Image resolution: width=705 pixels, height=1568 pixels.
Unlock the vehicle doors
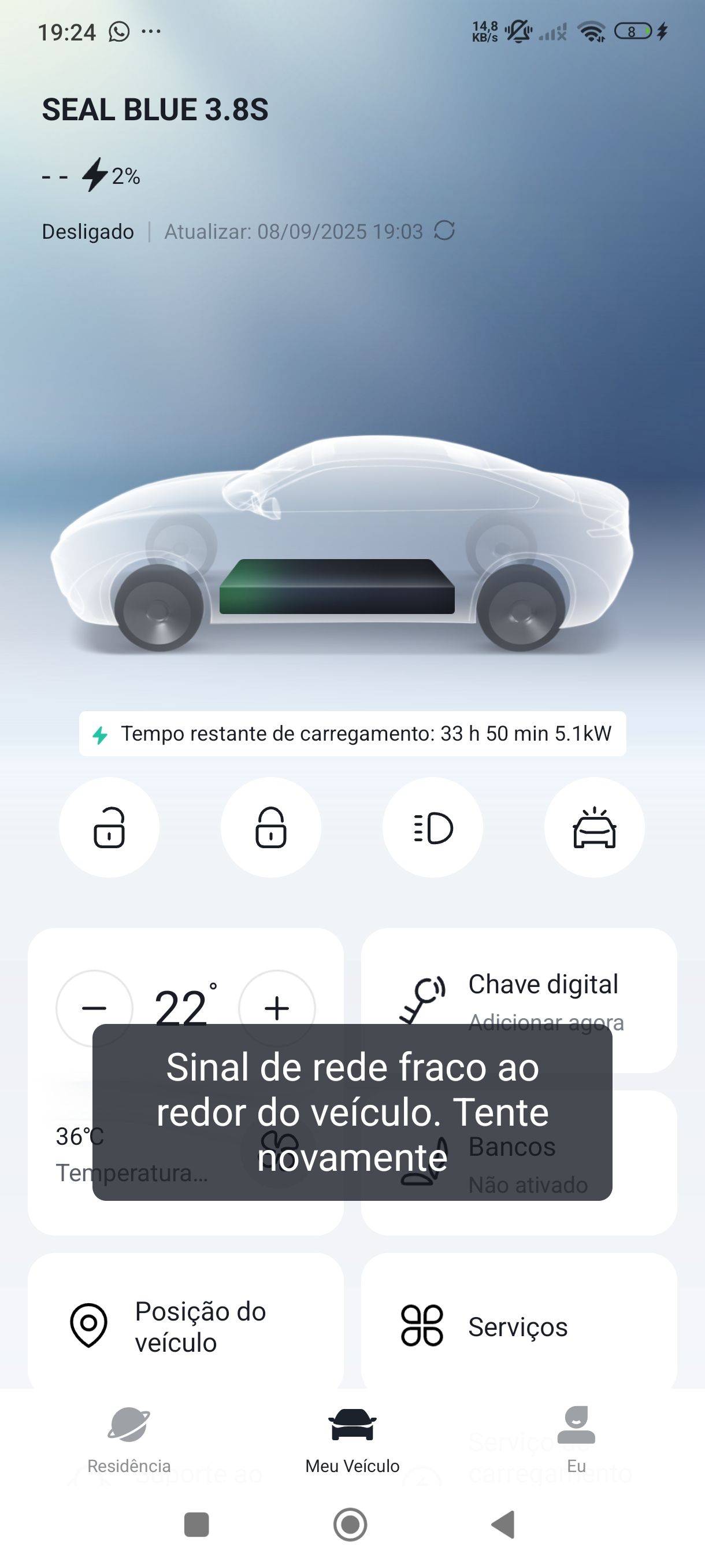(x=109, y=827)
